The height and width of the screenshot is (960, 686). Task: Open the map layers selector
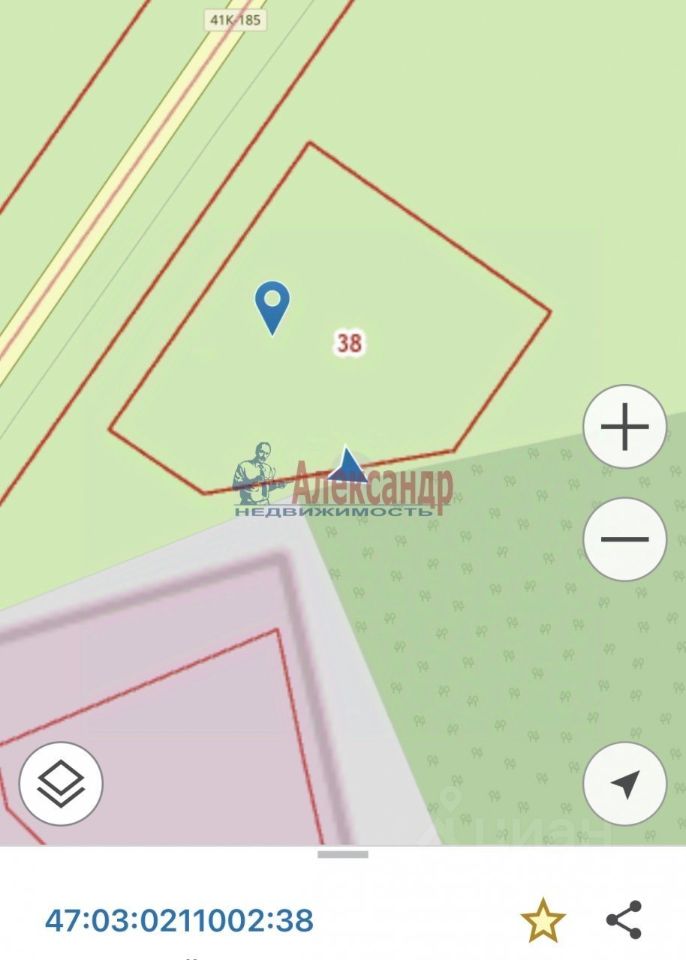click(61, 784)
